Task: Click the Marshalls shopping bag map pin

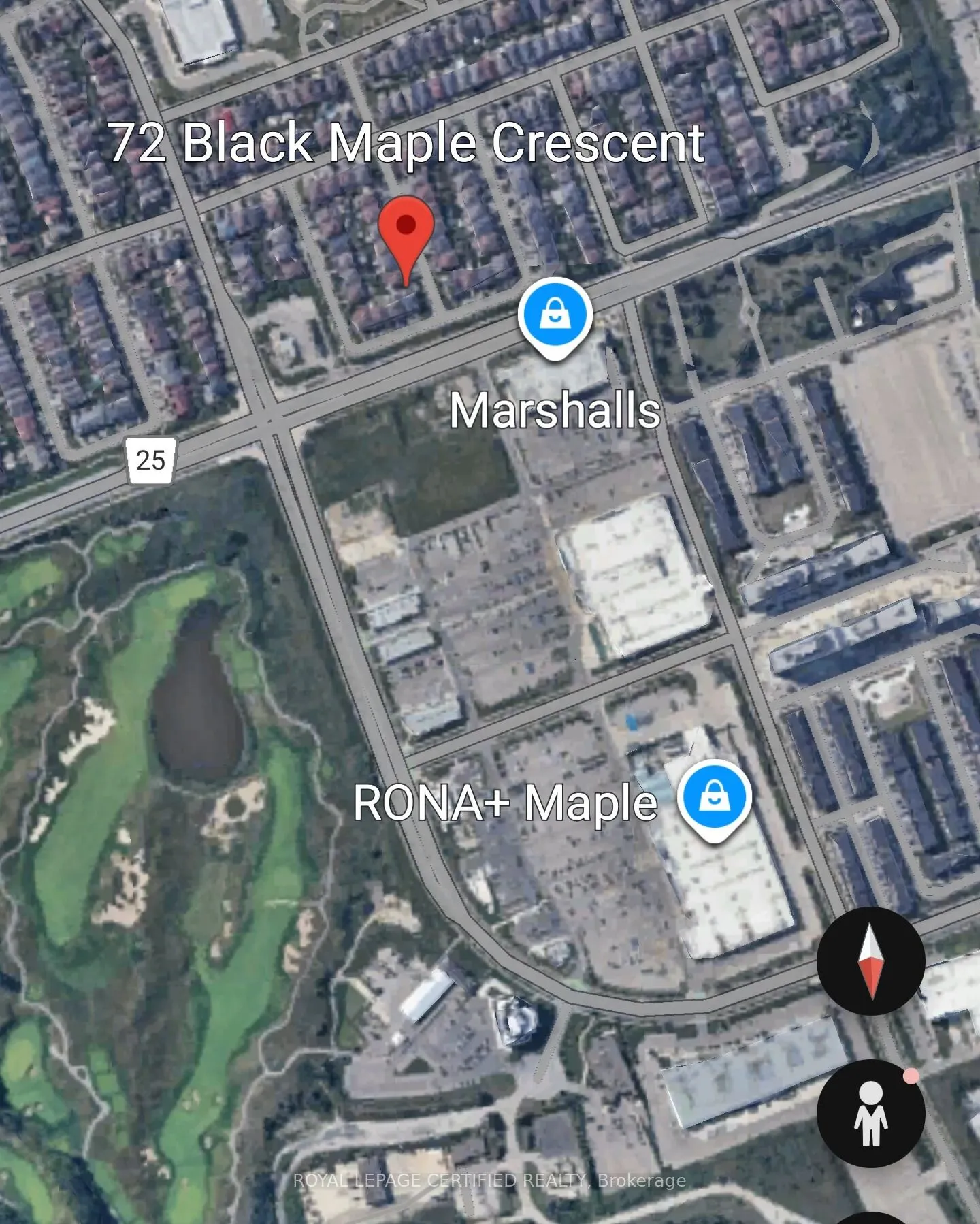Action: 555,315
